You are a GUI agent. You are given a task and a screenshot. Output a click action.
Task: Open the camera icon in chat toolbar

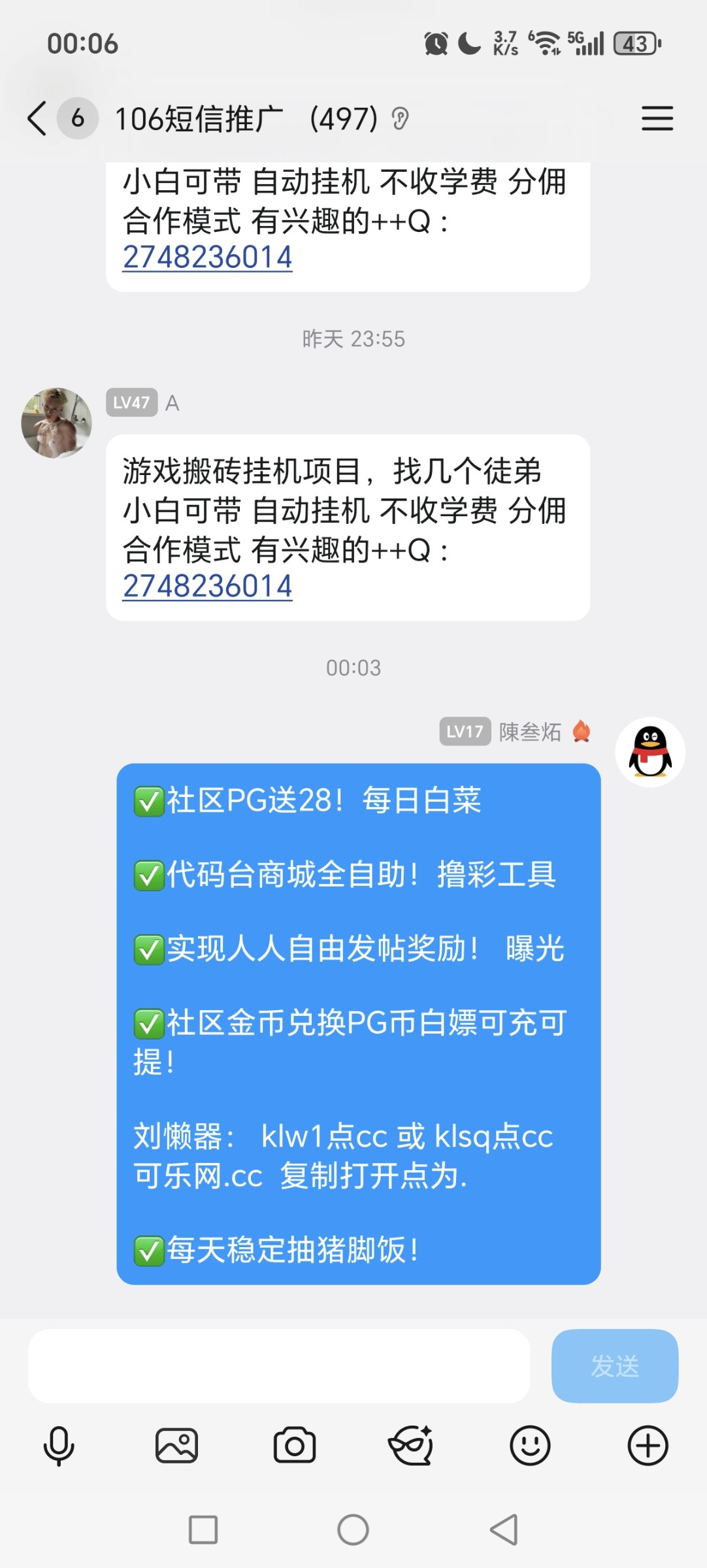point(295,1445)
